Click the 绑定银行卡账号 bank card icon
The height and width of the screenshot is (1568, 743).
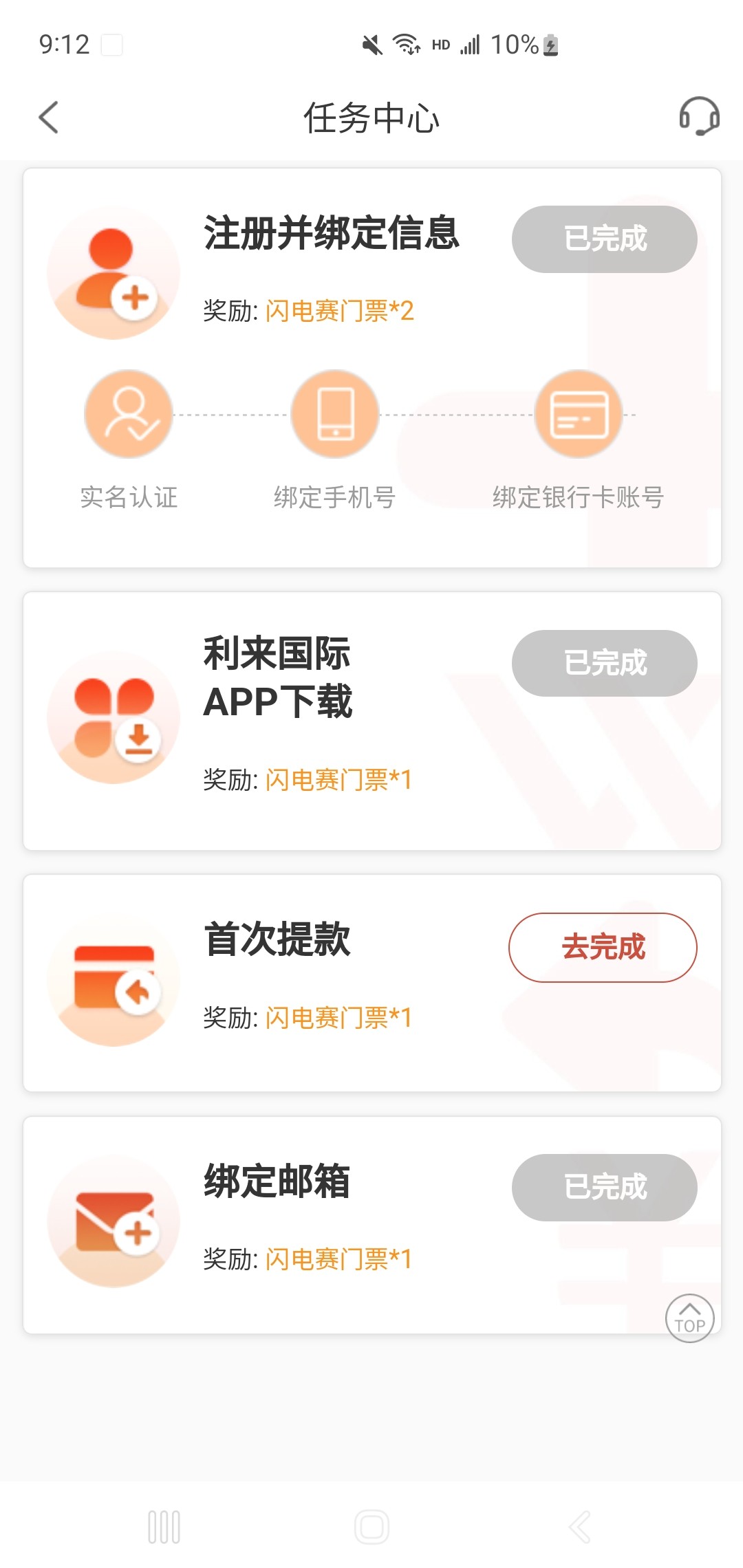tap(578, 413)
